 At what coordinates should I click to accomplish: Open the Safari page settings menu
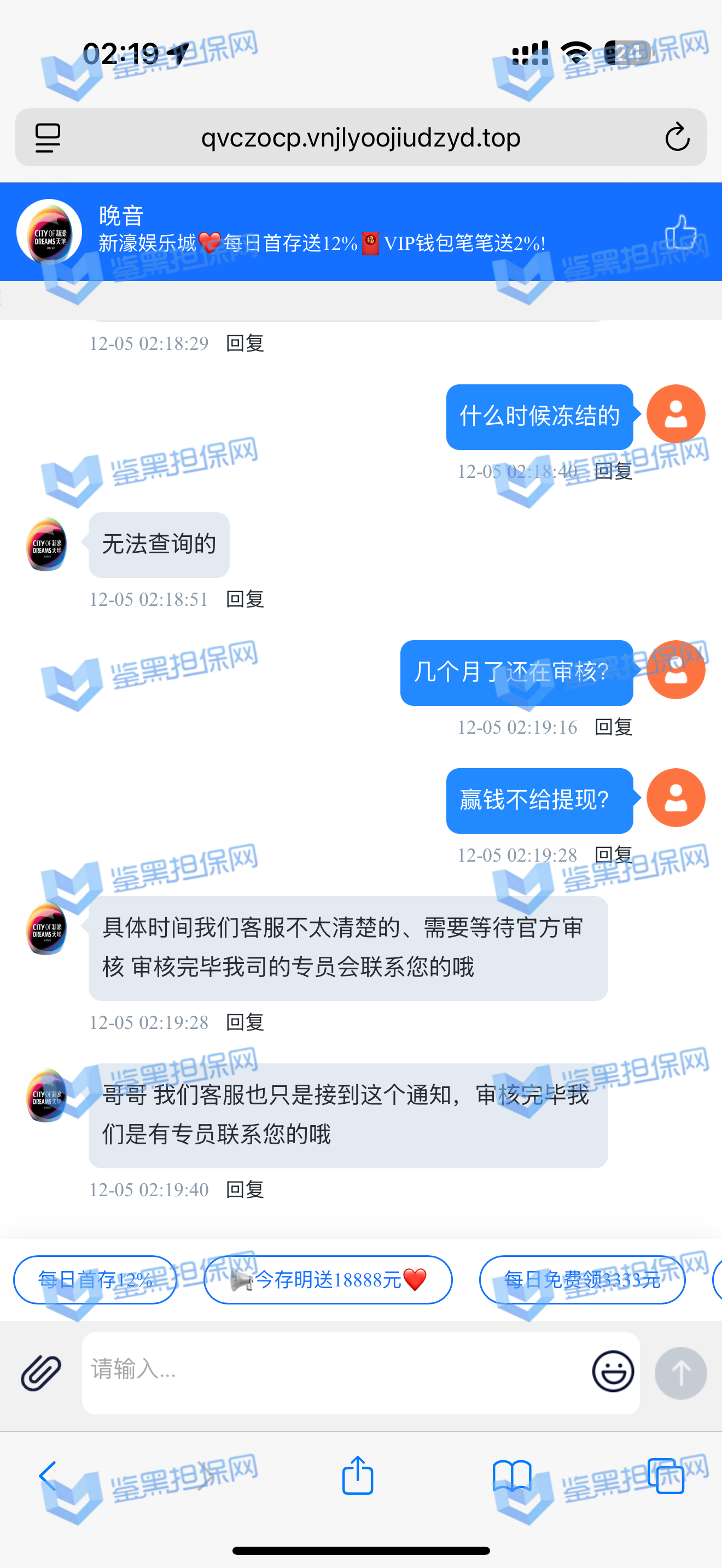click(48, 138)
